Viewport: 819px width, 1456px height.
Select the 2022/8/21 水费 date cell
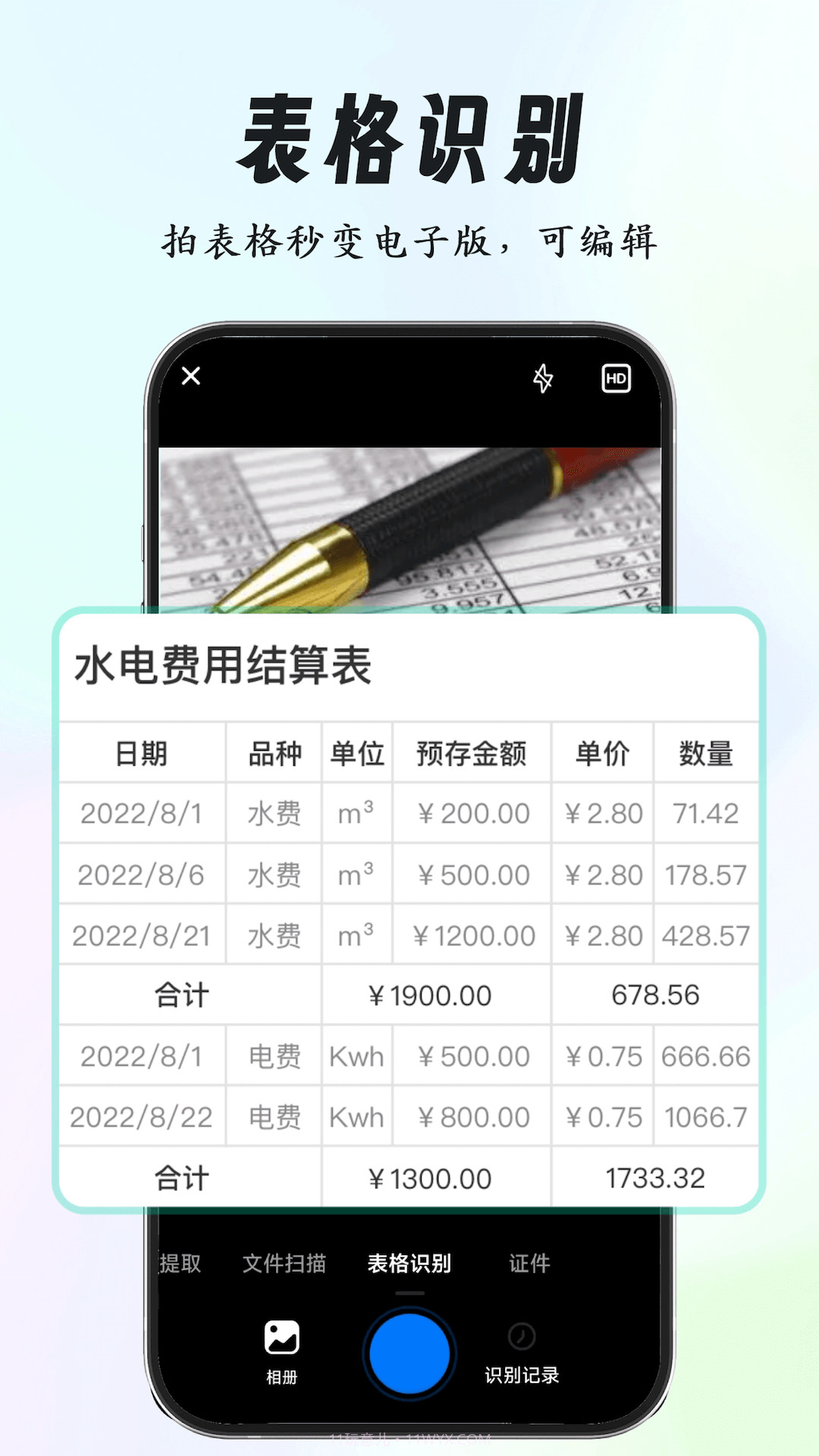coord(141,935)
